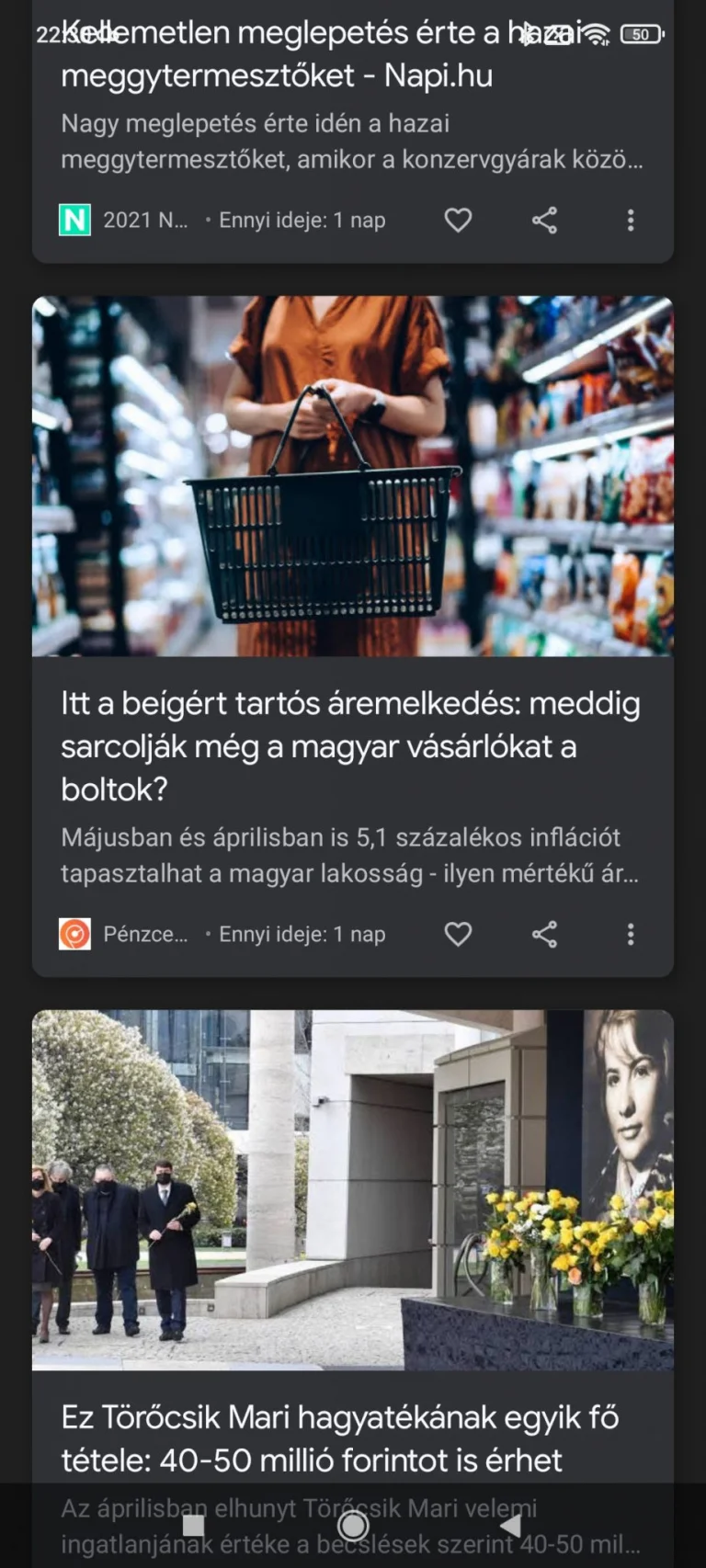
Task: Tap the Napi.hu green N source logo
Action: (x=75, y=220)
